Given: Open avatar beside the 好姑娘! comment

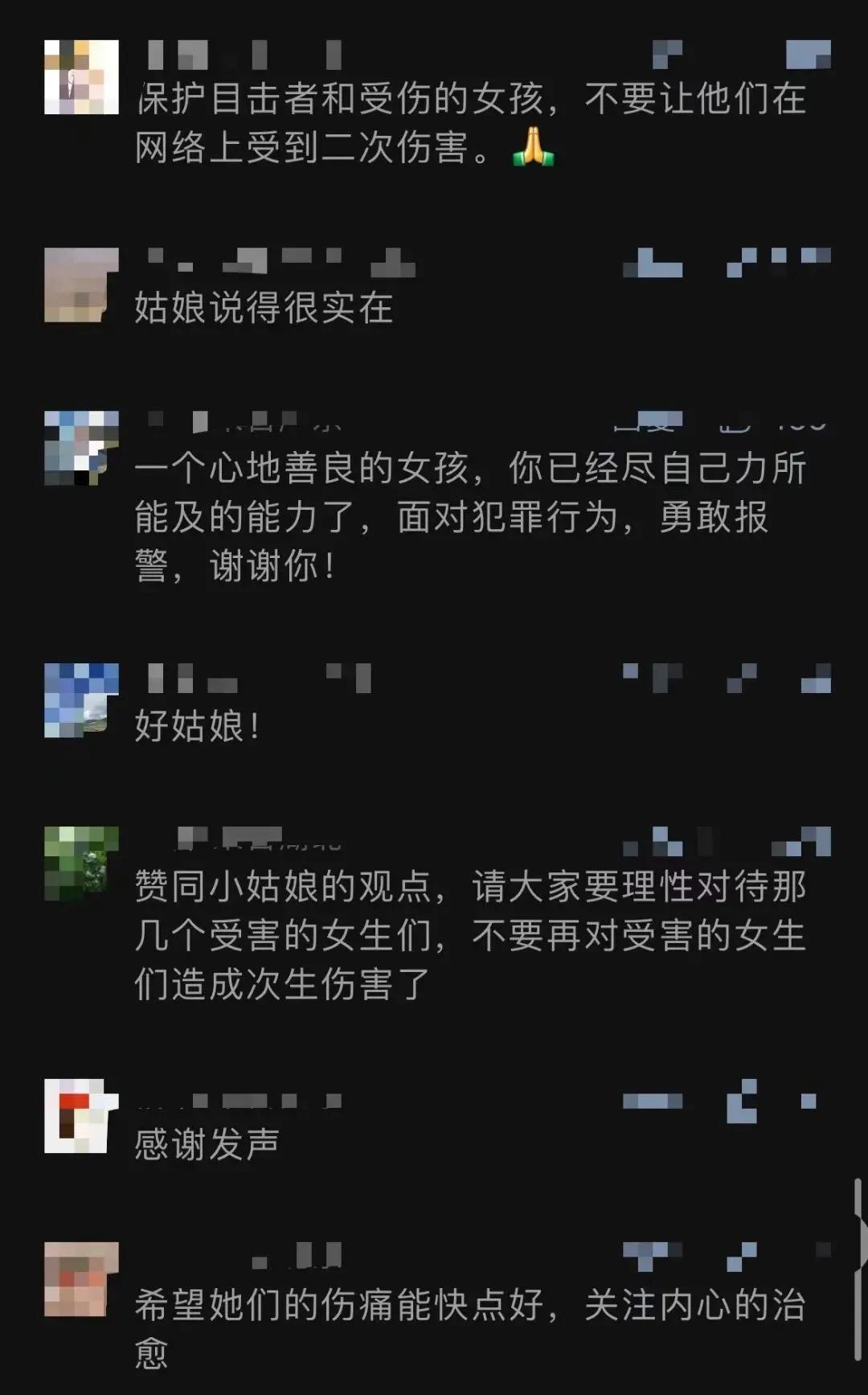Looking at the screenshot, I should pos(81,700).
